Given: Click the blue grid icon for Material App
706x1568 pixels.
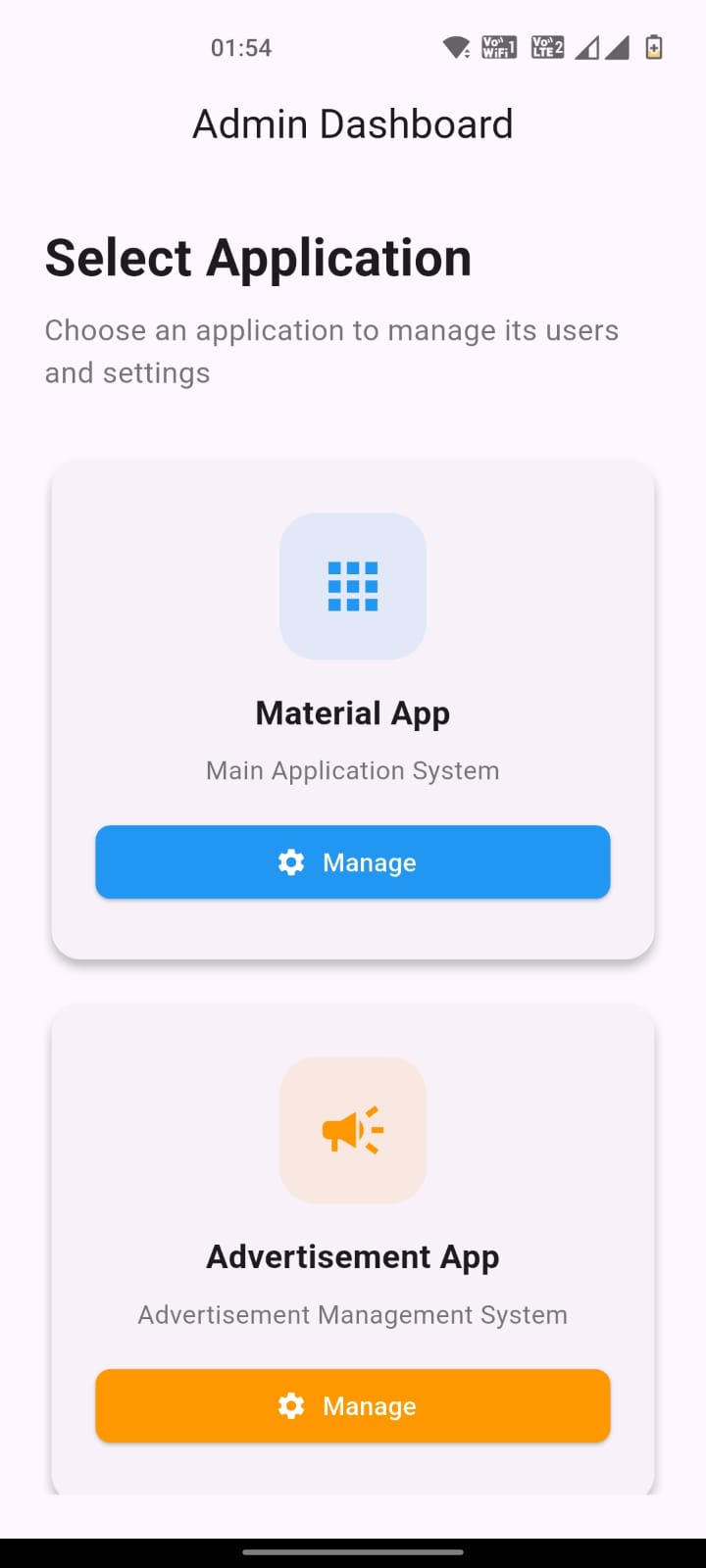Looking at the screenshot, I should tap(353, 586).
